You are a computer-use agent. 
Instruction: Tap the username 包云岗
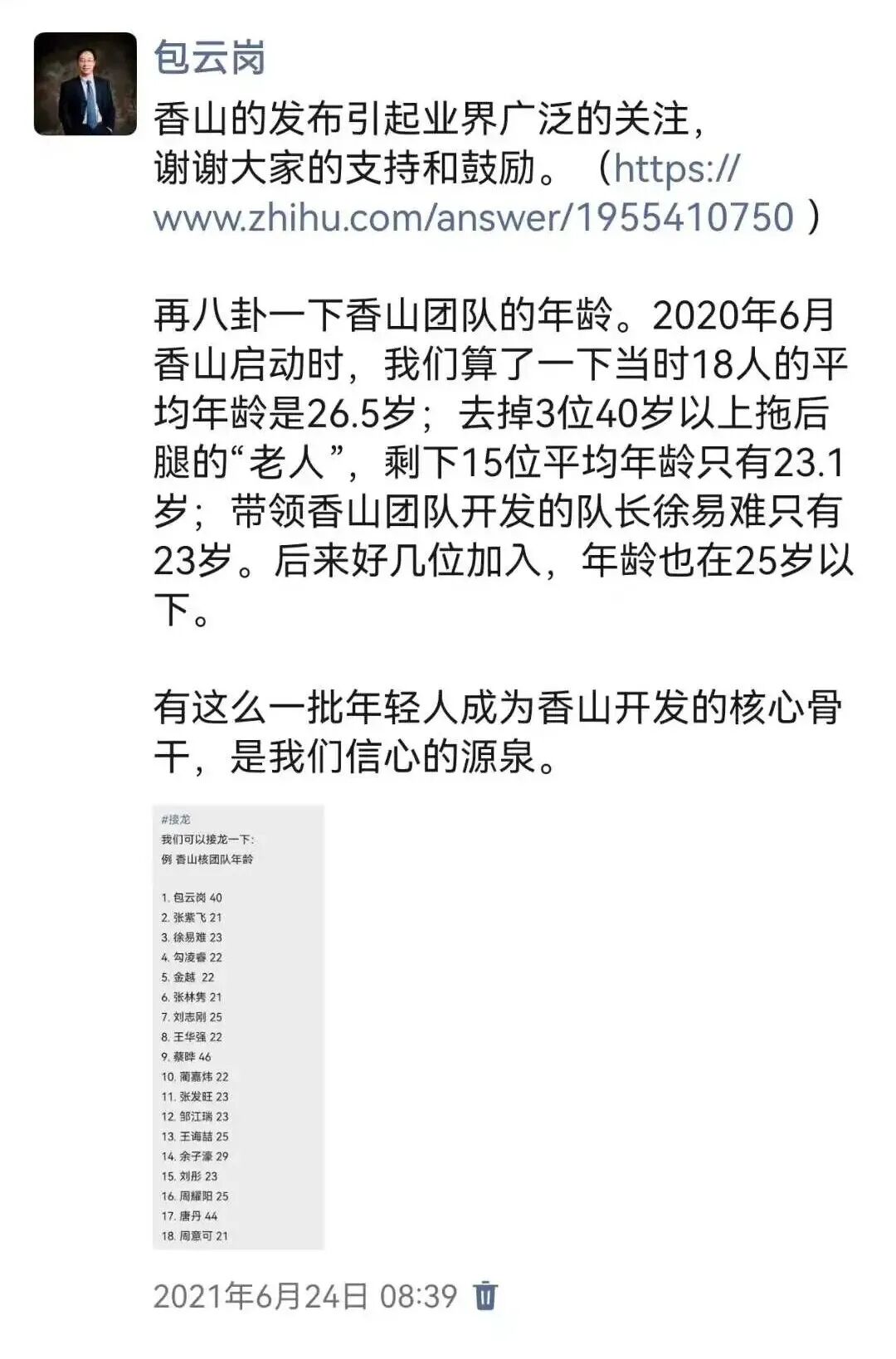click(x=209, y=58)
